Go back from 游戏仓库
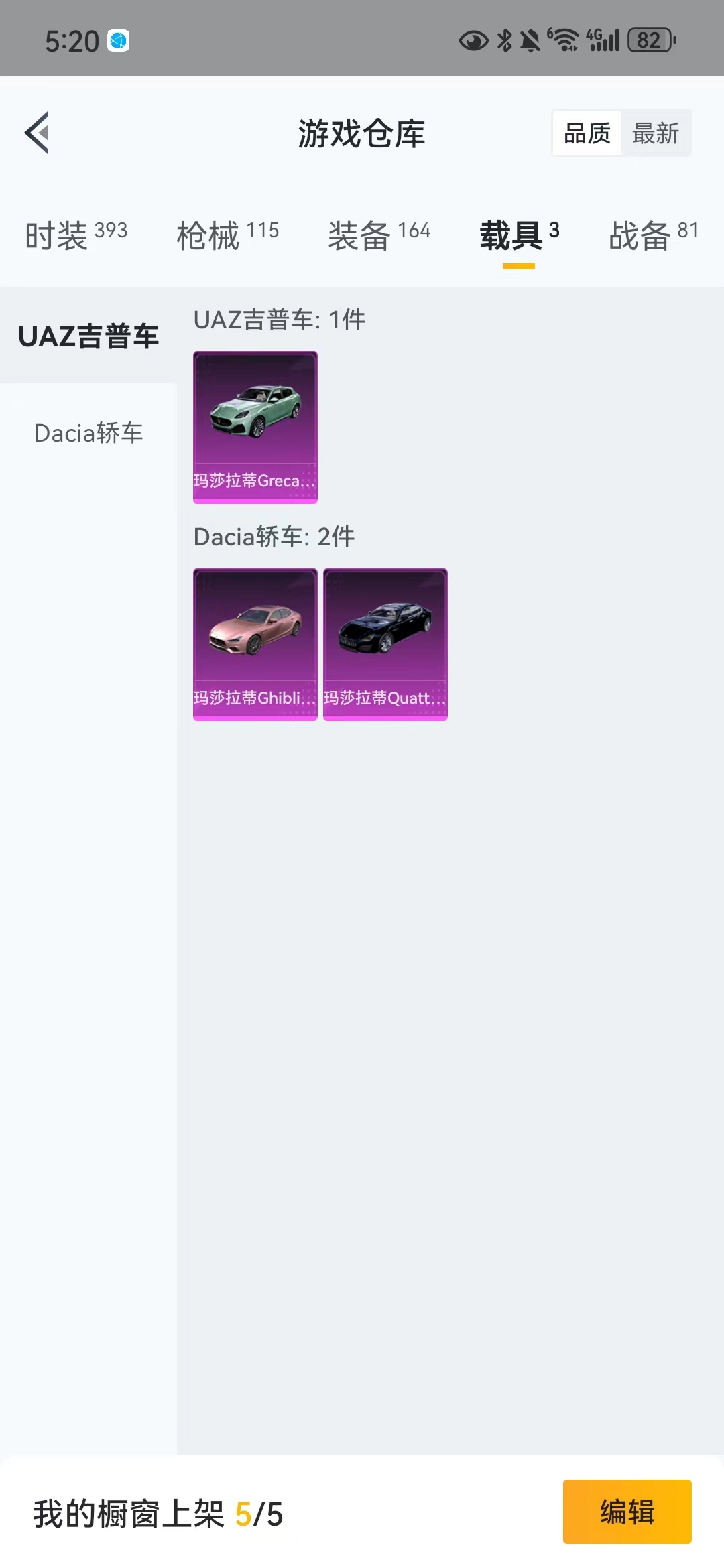 point(38,133)
